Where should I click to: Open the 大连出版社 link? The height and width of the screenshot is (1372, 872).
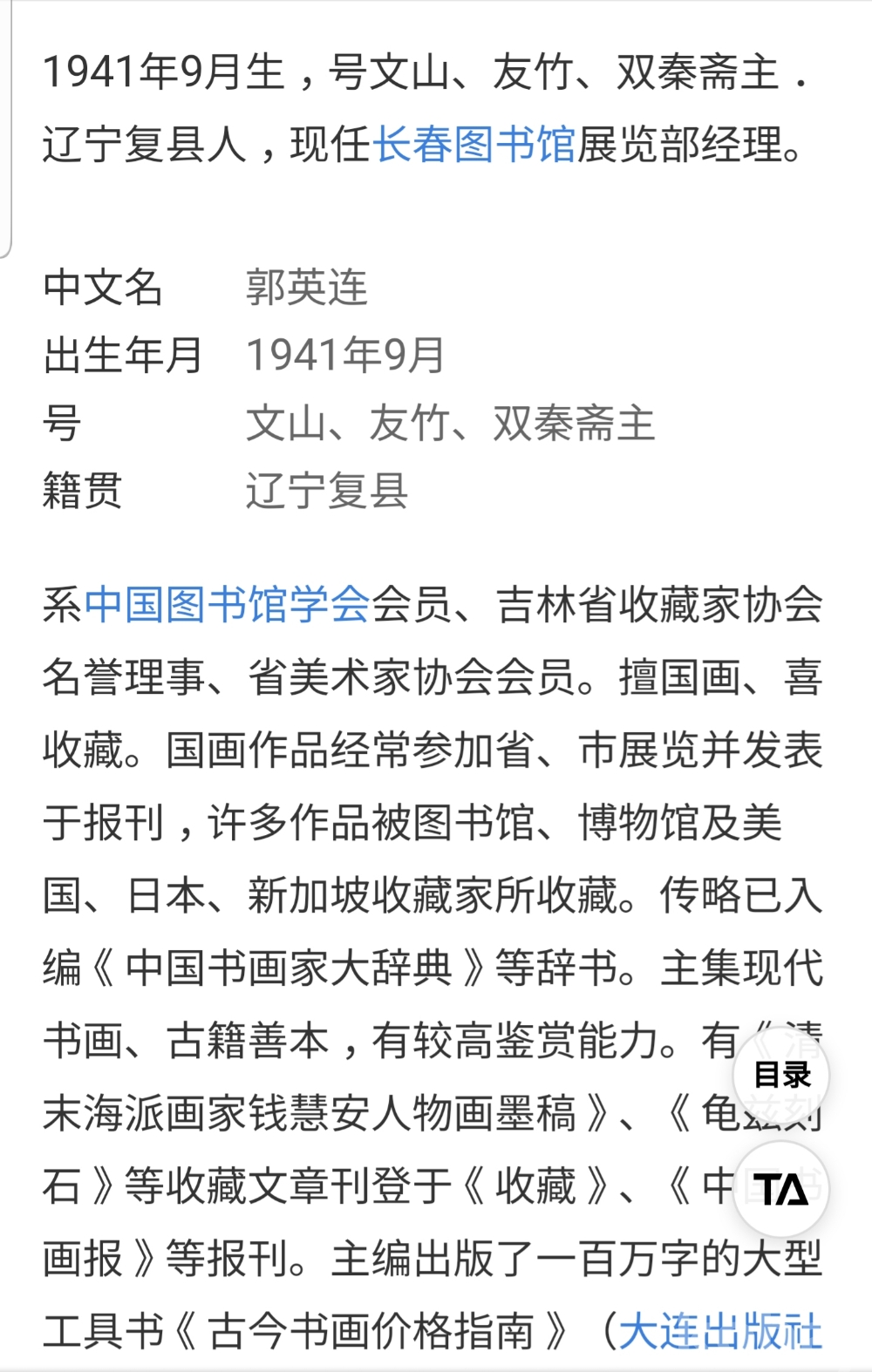point(719,1332)
